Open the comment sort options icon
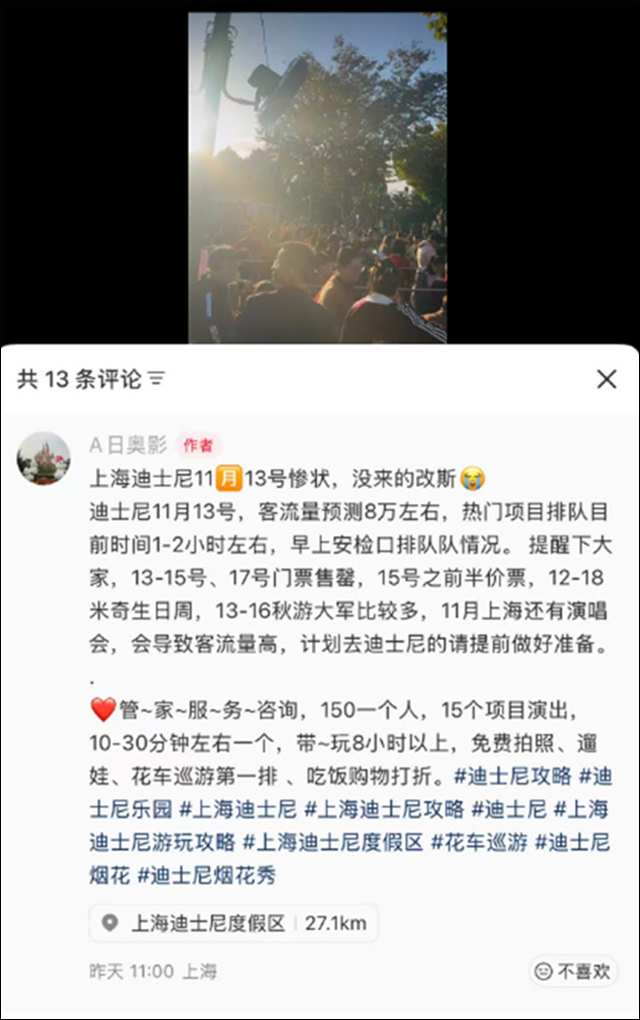Image resolution: width=640 pixels, height=1020 pixels. tap(156, 379)
